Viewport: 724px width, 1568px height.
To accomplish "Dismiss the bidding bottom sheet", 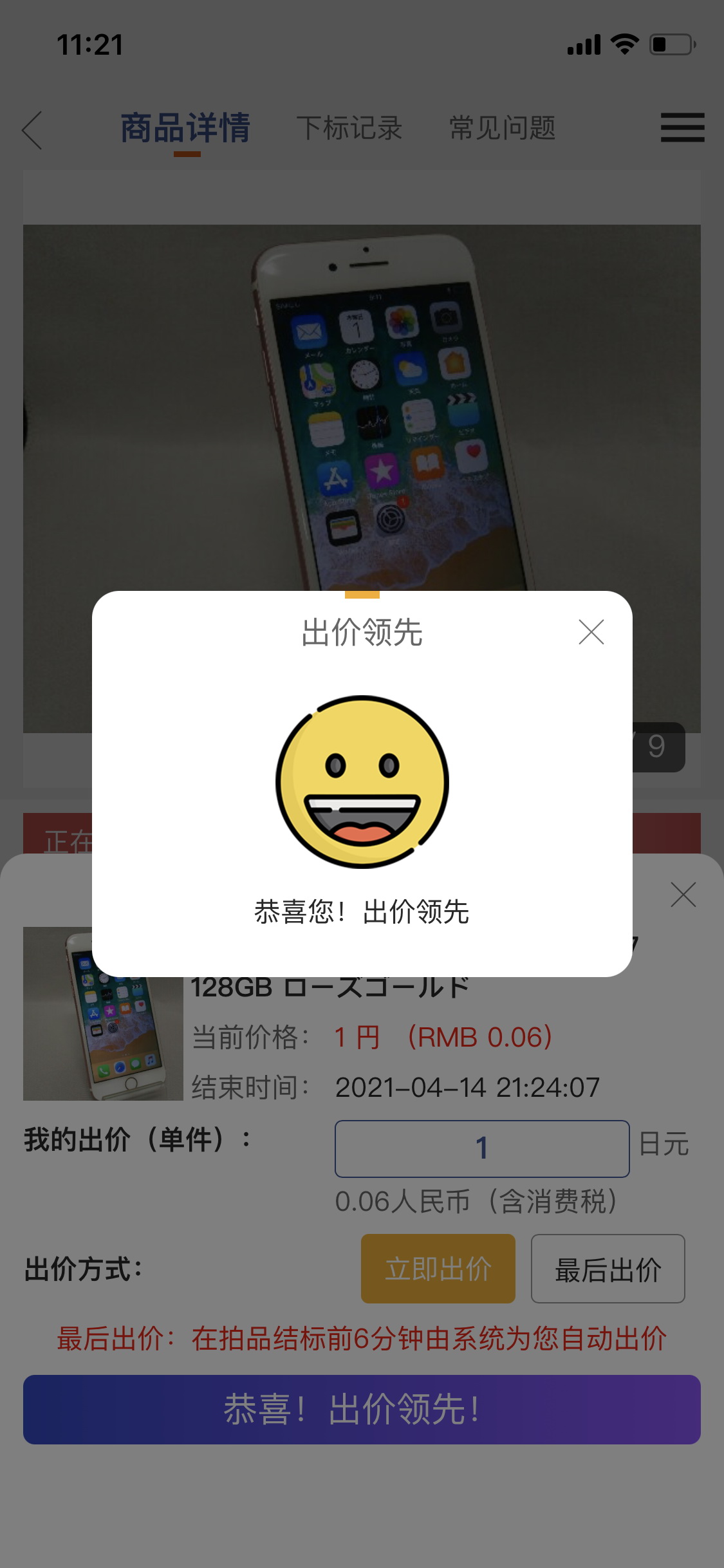I will pyautogui.click(x=683, y=895).
